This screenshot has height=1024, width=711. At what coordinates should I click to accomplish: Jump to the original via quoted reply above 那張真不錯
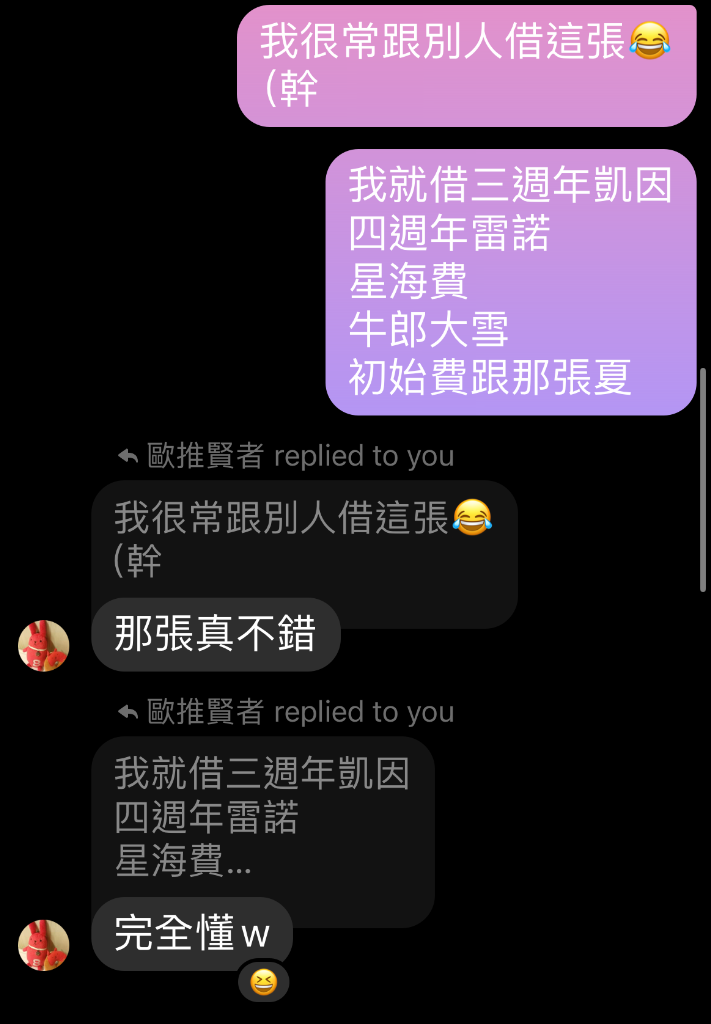(x=303, y=540)
